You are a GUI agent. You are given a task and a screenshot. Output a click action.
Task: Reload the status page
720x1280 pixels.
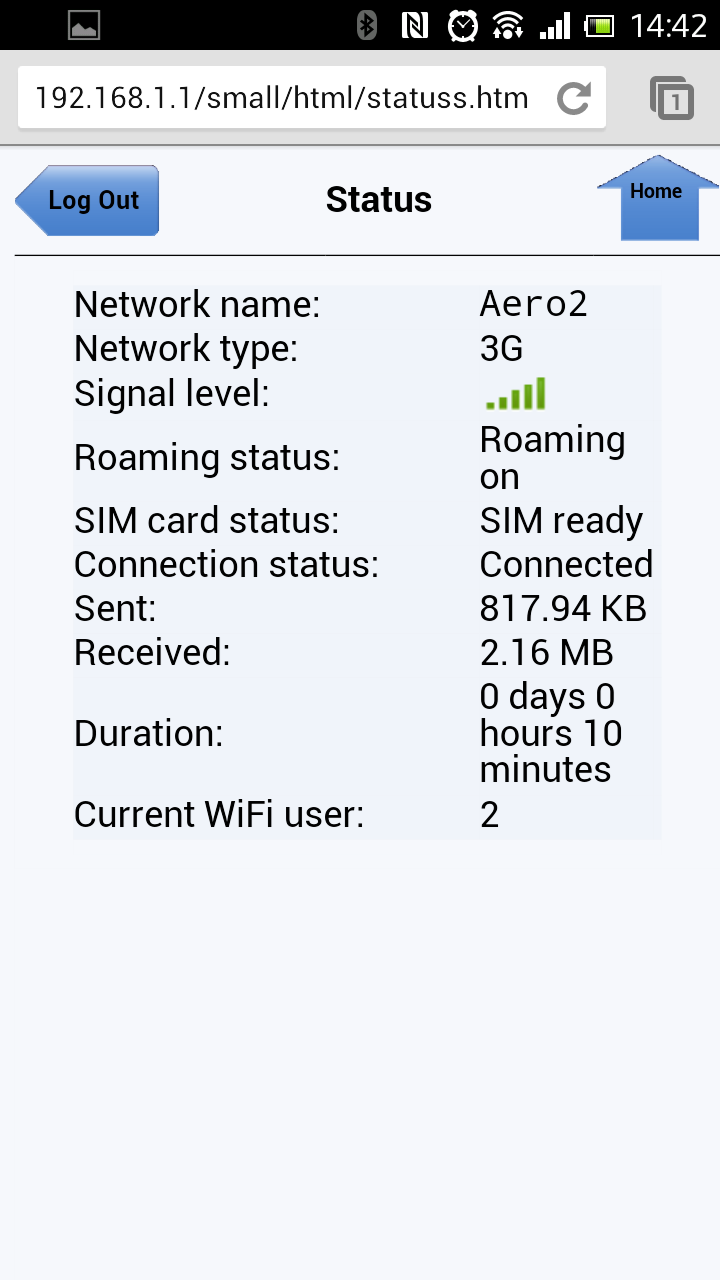tap(574, 98)
